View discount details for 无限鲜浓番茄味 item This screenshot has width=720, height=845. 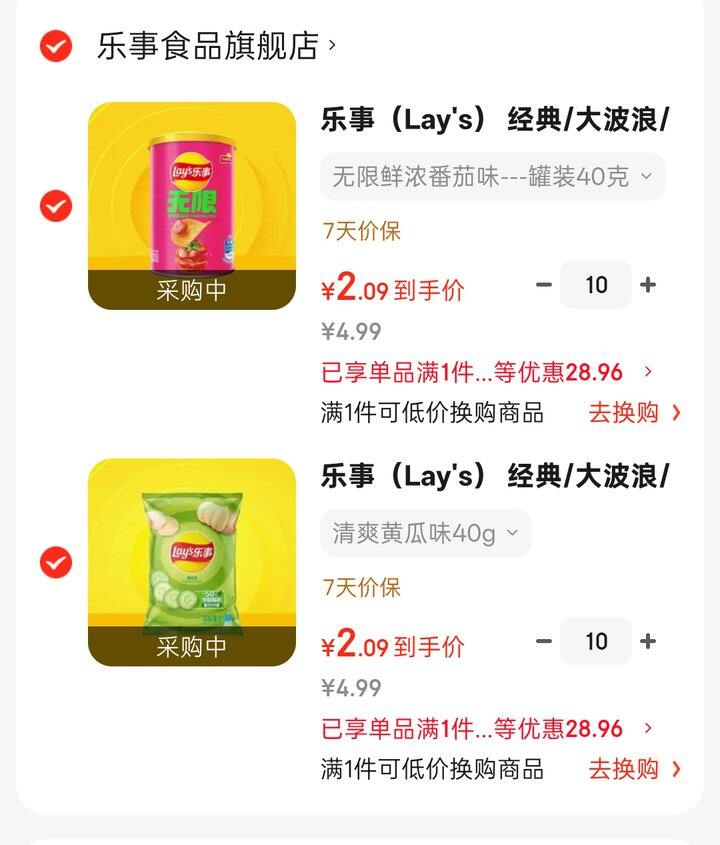pyautogui.click(x=487, y=372)
